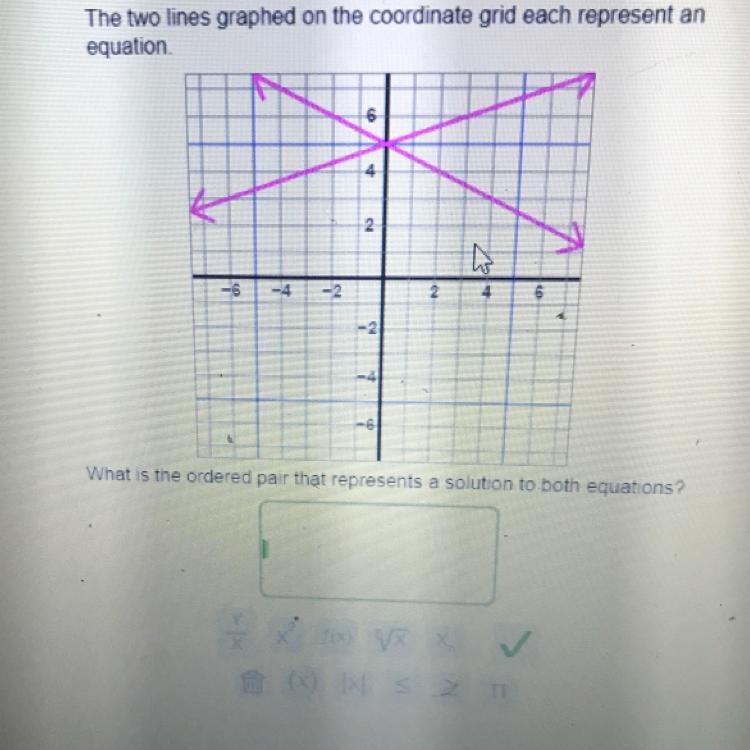Image resolution: width=750 pixels, height=750 pixels.
Task: Insert the pi symbol
Action: 497,688
